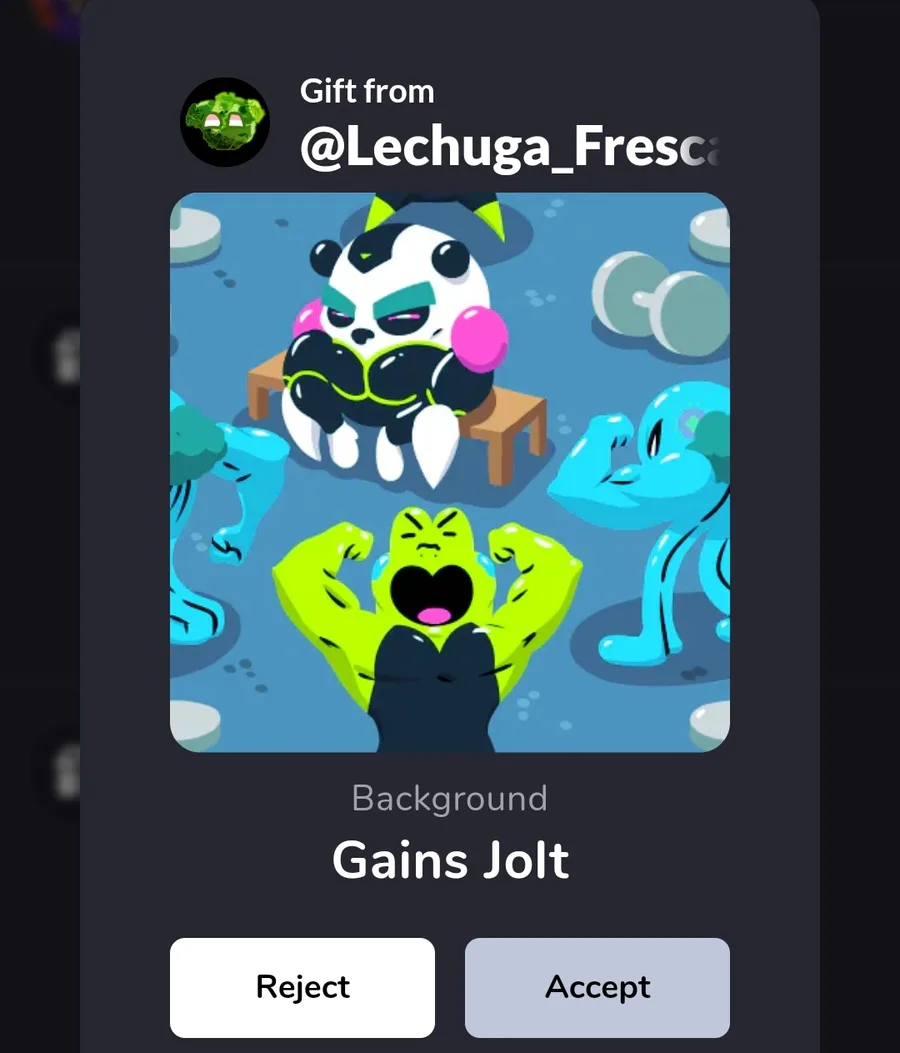Accept the Gains Jolt background gift
The width and height of the screenshot is (900, 1053).
point(597,987)
